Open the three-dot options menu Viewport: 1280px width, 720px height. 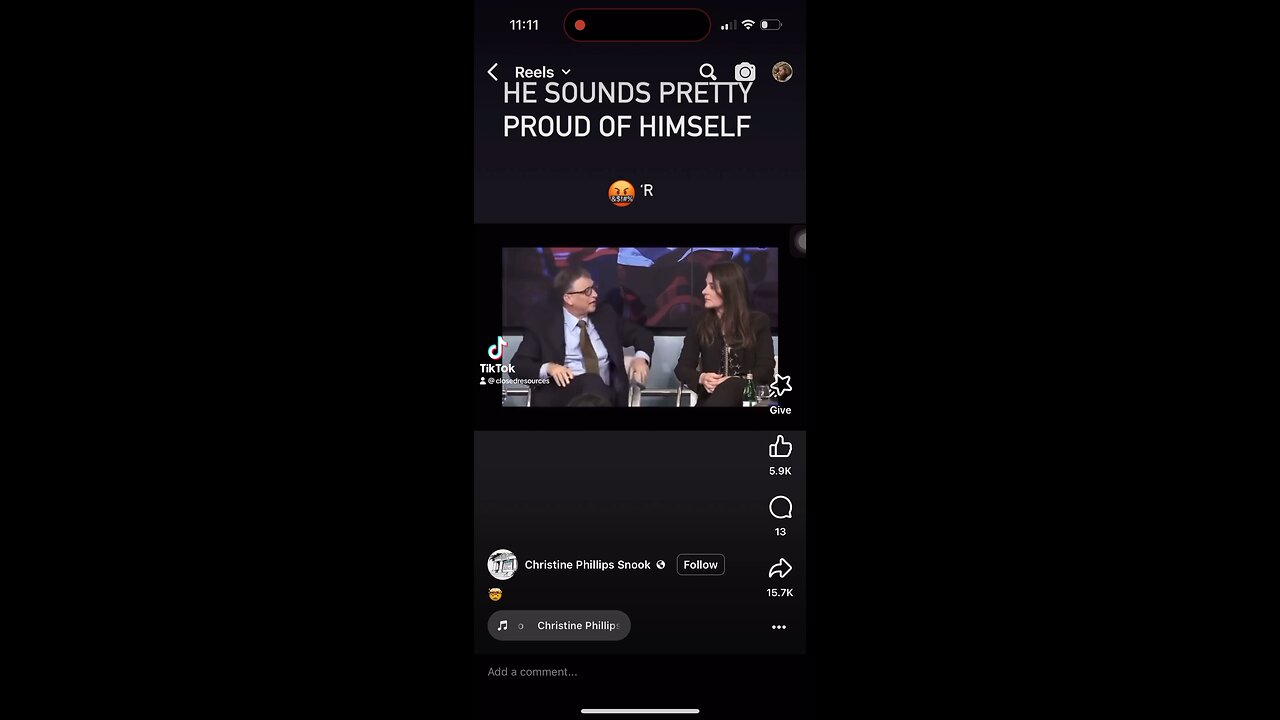pos(779,627)
